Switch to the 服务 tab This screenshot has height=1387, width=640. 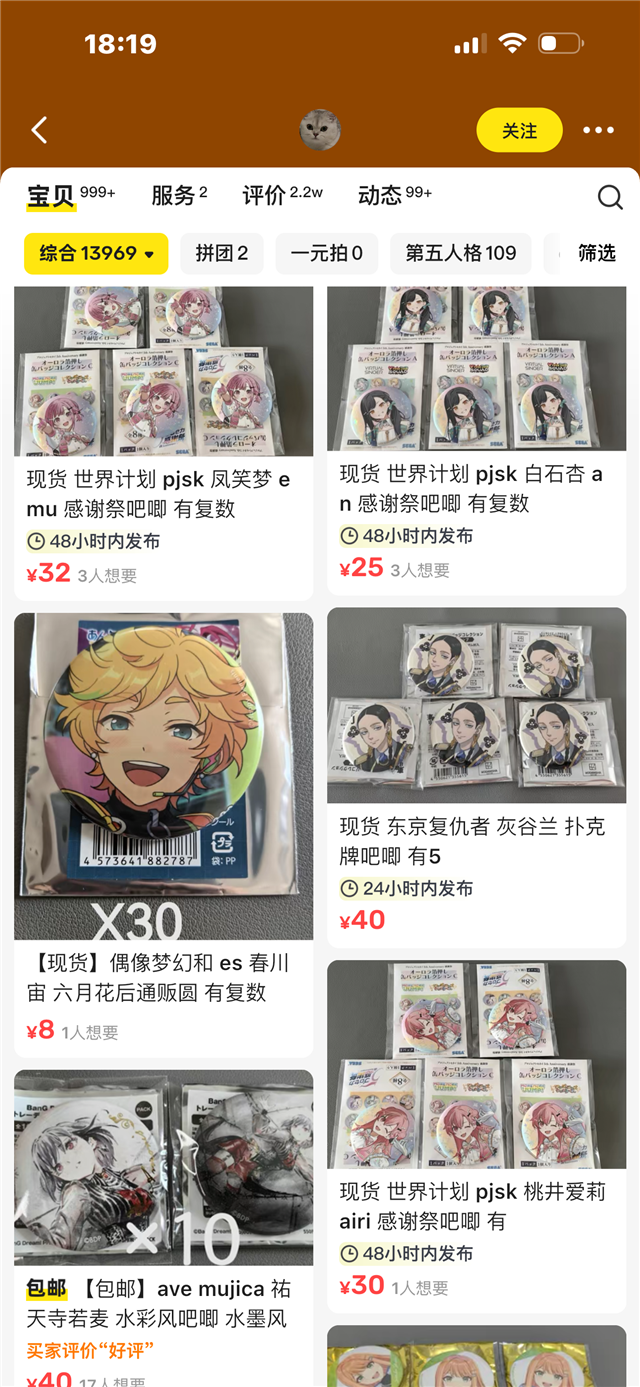pyautogui.click(x=178, y=196)
